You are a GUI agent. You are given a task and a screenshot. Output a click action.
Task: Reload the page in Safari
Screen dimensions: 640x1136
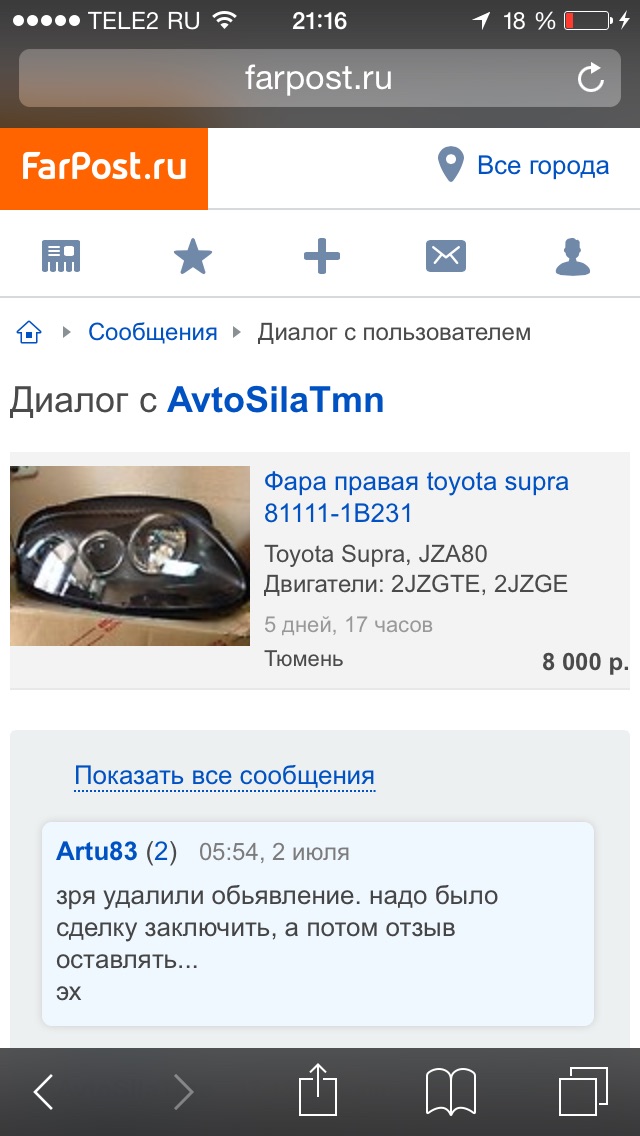click(591, 78)
